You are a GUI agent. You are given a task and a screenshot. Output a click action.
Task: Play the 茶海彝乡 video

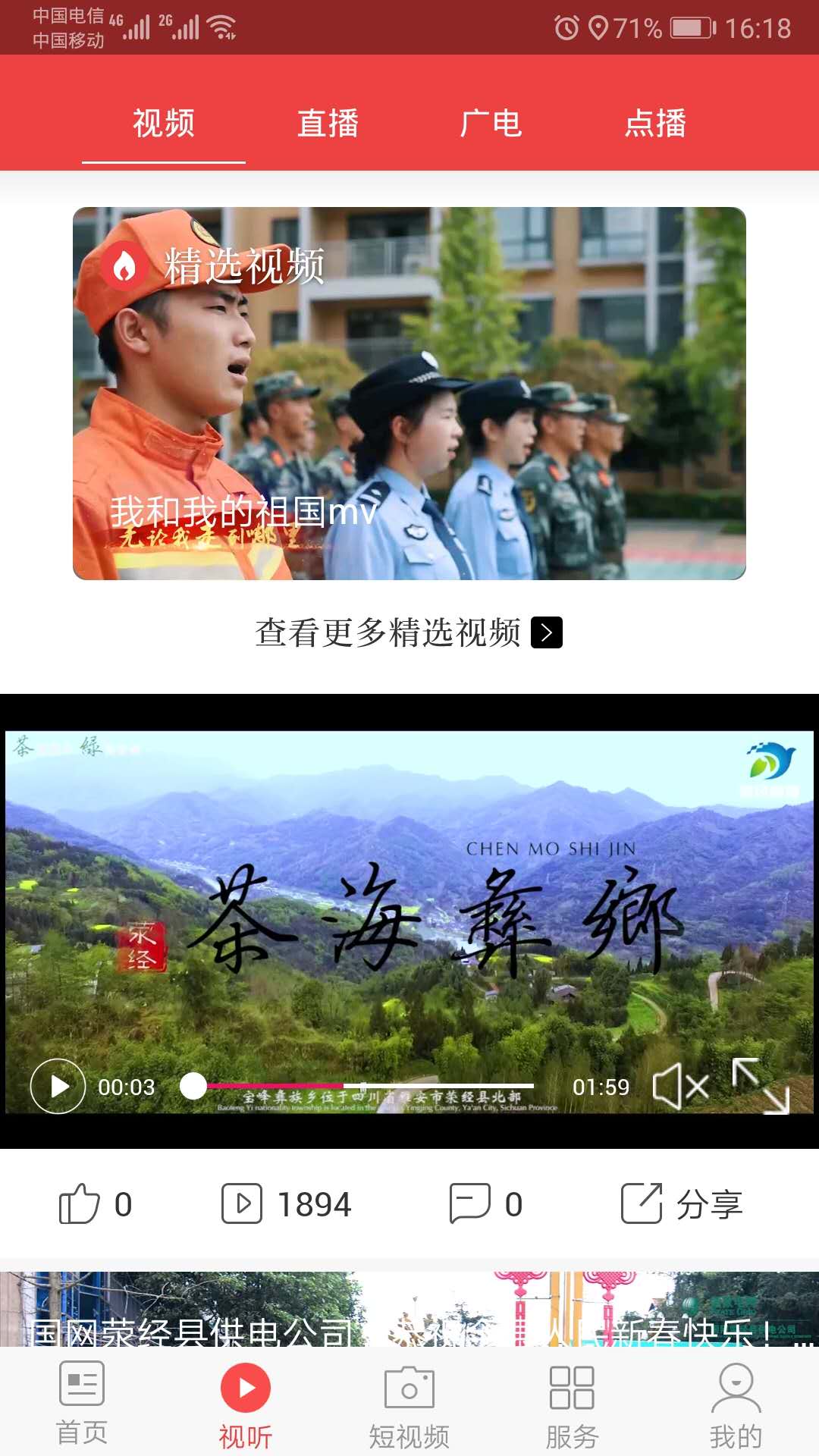(58, 1086)
